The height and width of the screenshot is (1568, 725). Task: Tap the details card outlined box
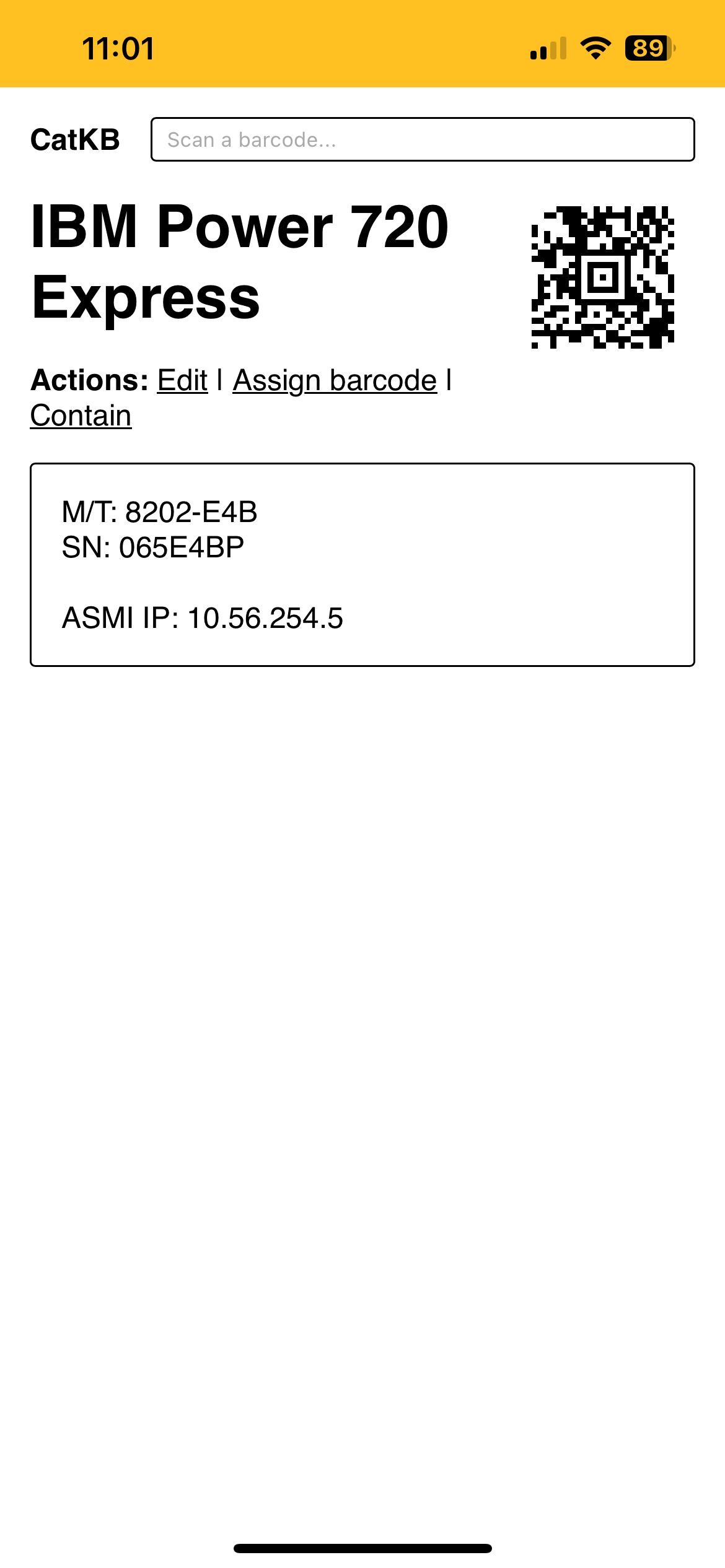pyautogui.click(x=362, y=564)
